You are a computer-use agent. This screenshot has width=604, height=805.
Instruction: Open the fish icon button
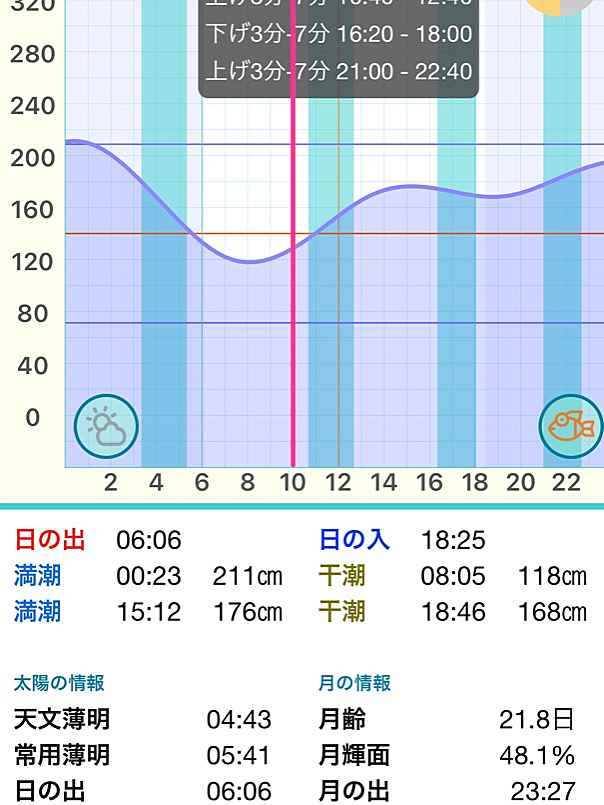[x=572, y=427]
